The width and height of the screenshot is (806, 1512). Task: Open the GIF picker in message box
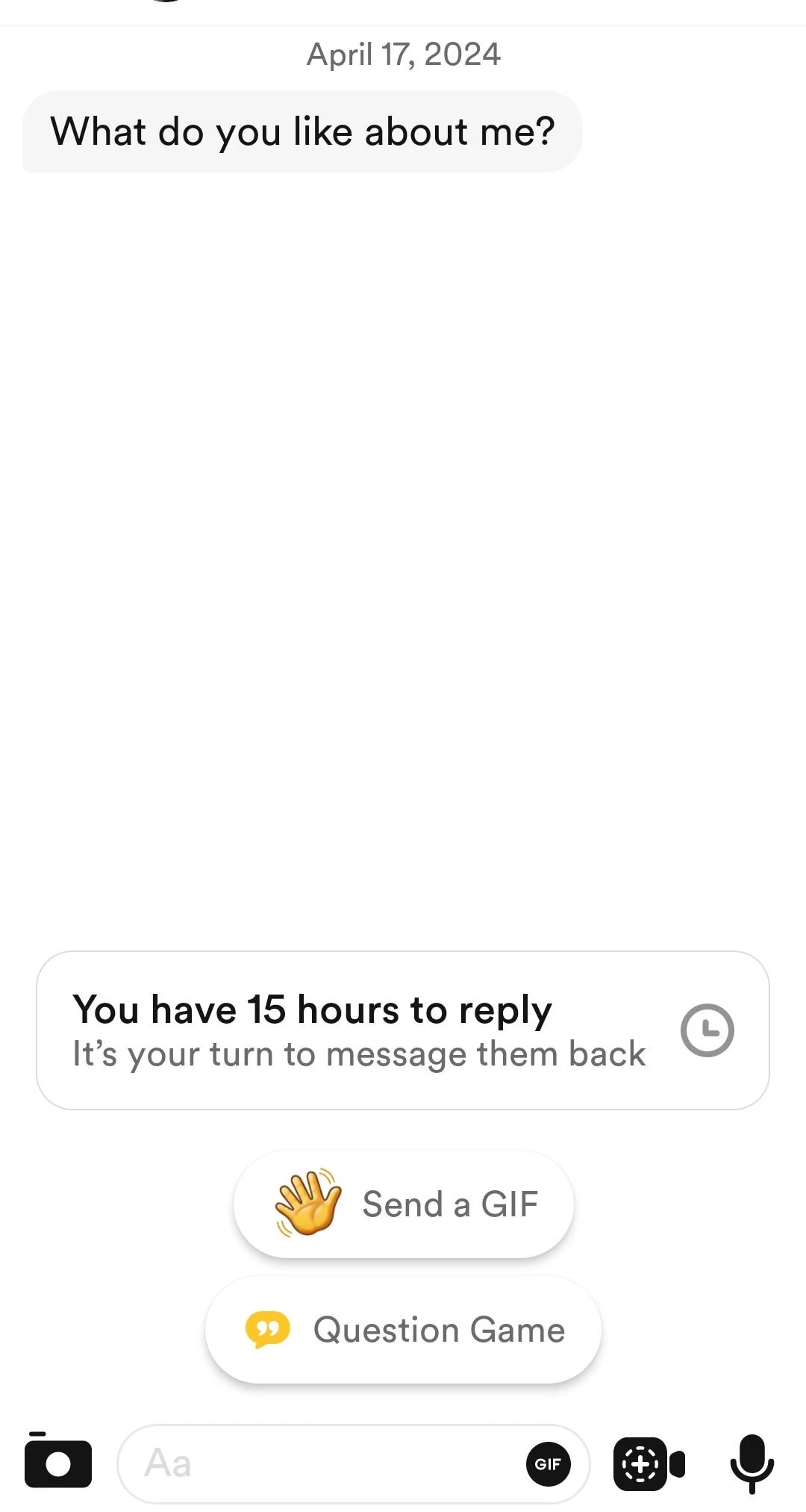tap(548, 1463)
